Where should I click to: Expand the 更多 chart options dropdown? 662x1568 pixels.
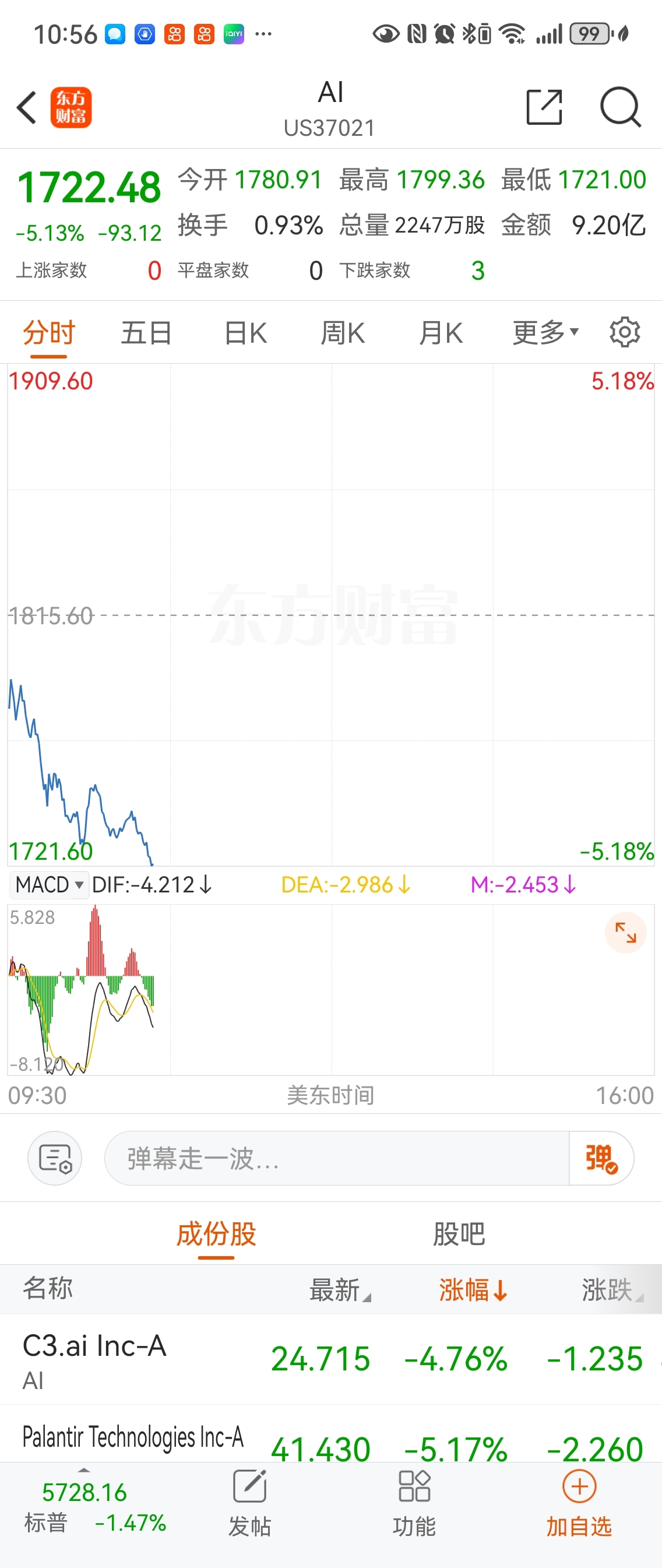[x=544, y=333]
